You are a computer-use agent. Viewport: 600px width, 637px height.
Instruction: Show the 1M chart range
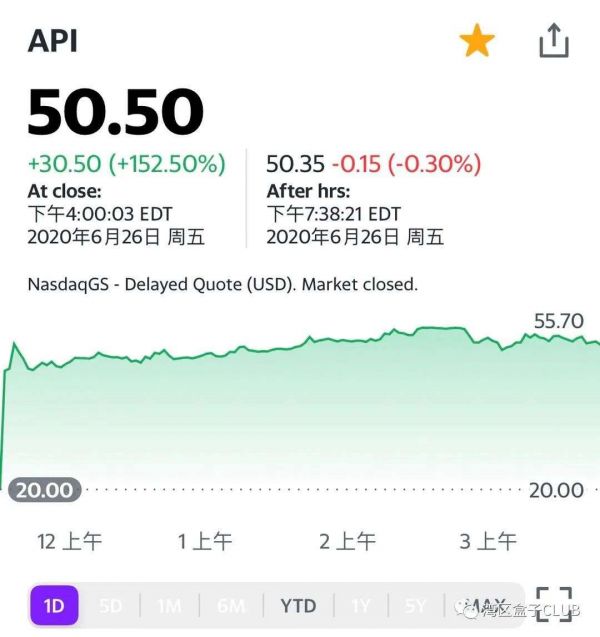[x=169, y=605]
